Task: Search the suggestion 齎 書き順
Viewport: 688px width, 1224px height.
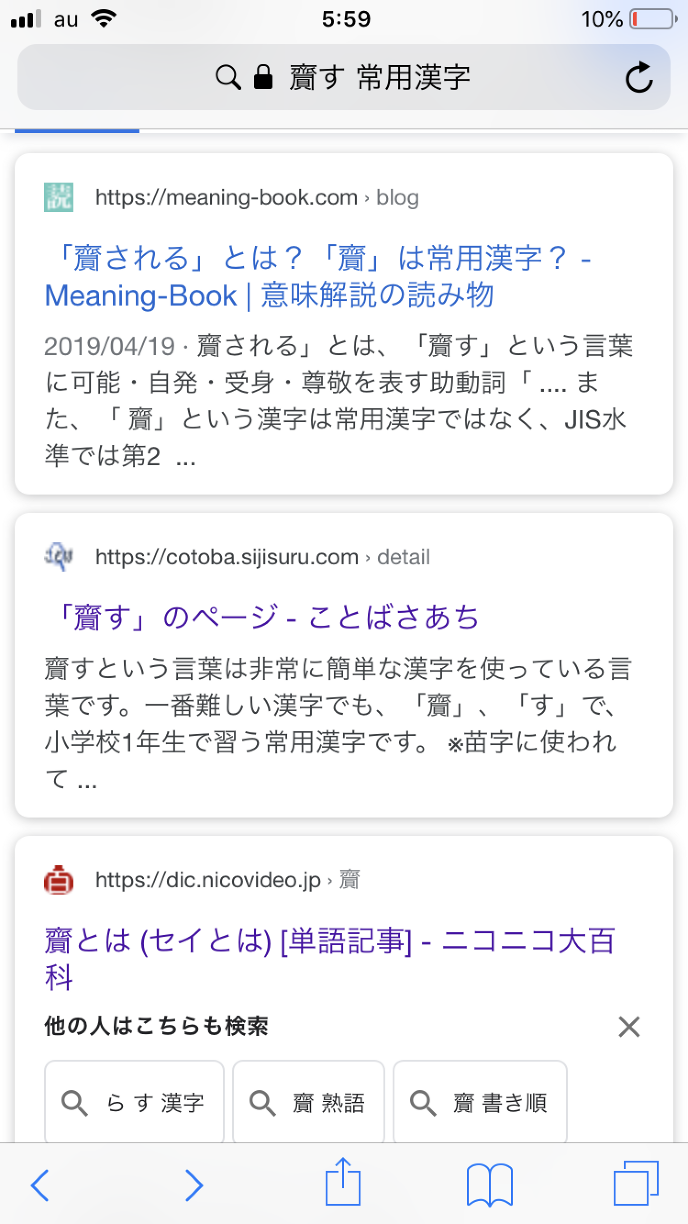Action: tap(480, 1103)
